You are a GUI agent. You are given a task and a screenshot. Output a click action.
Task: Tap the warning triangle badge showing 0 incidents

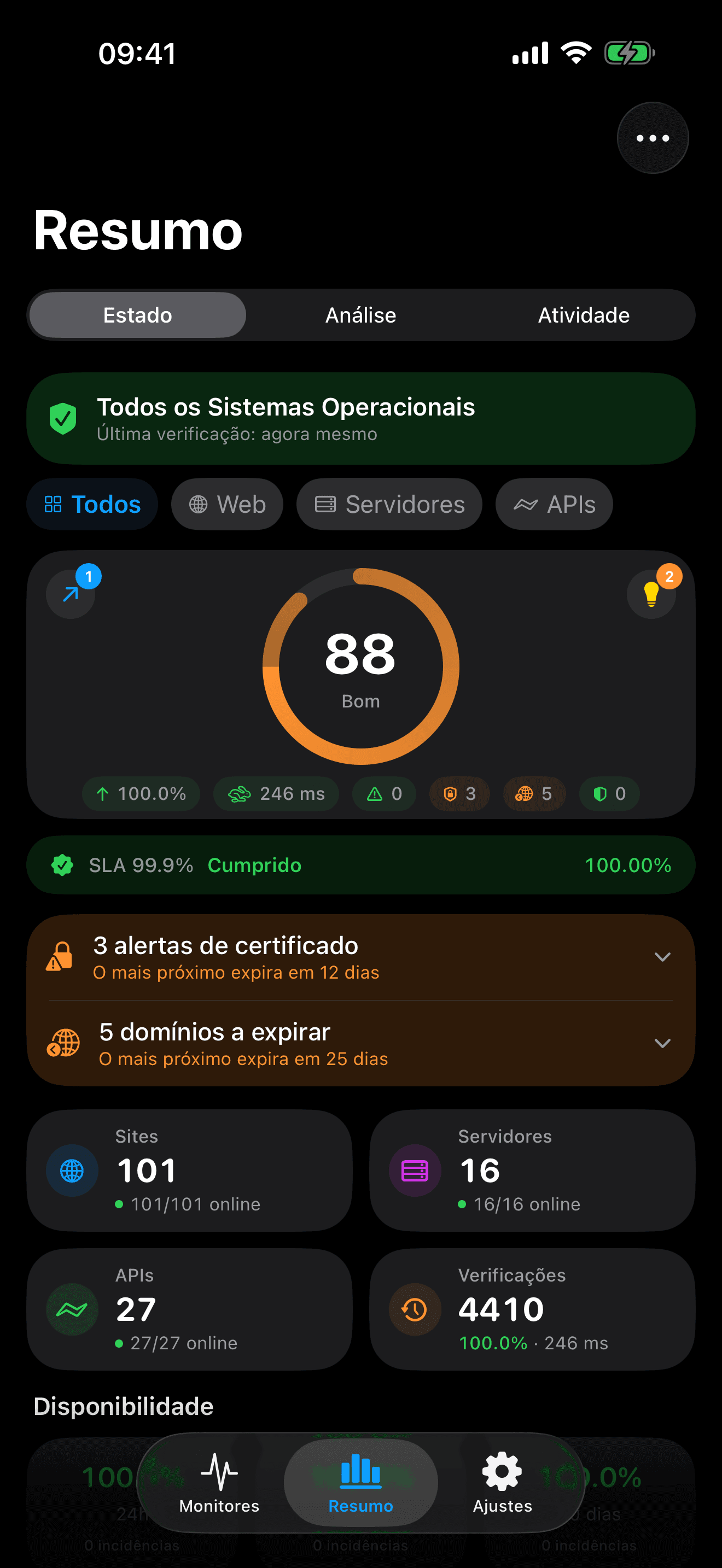coord(383,794)
